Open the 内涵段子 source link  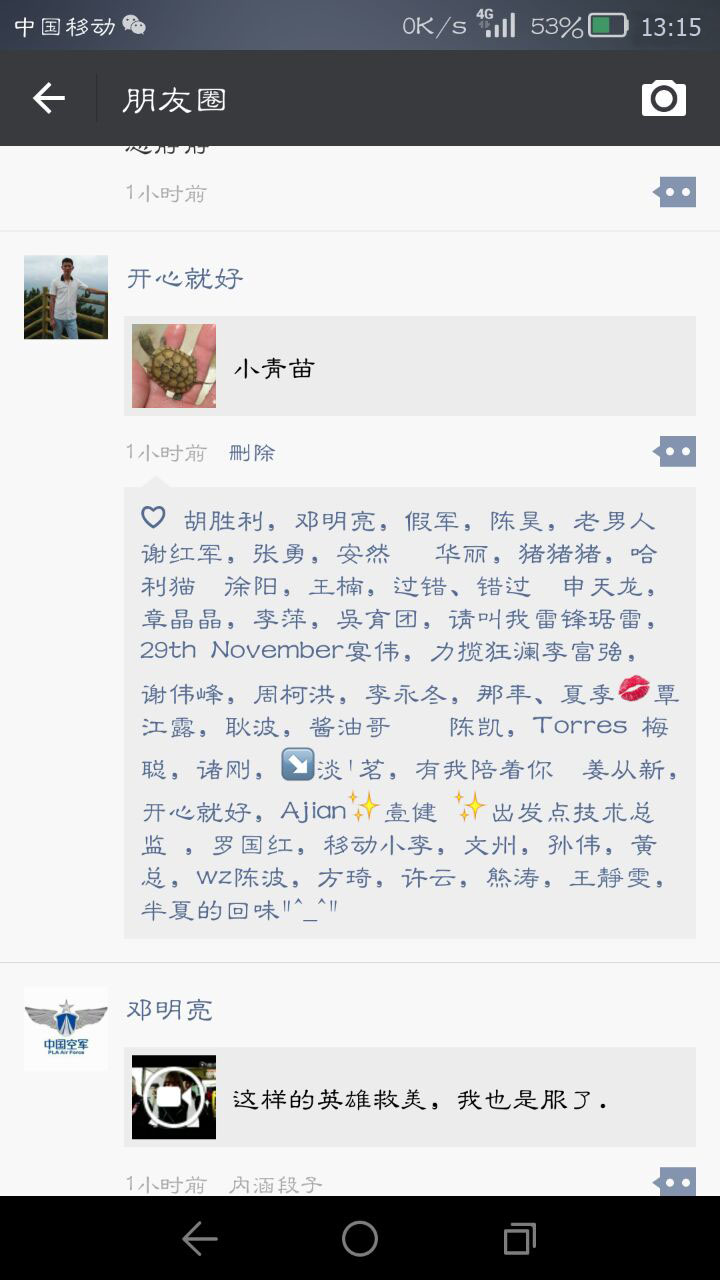pos(276,1185)
